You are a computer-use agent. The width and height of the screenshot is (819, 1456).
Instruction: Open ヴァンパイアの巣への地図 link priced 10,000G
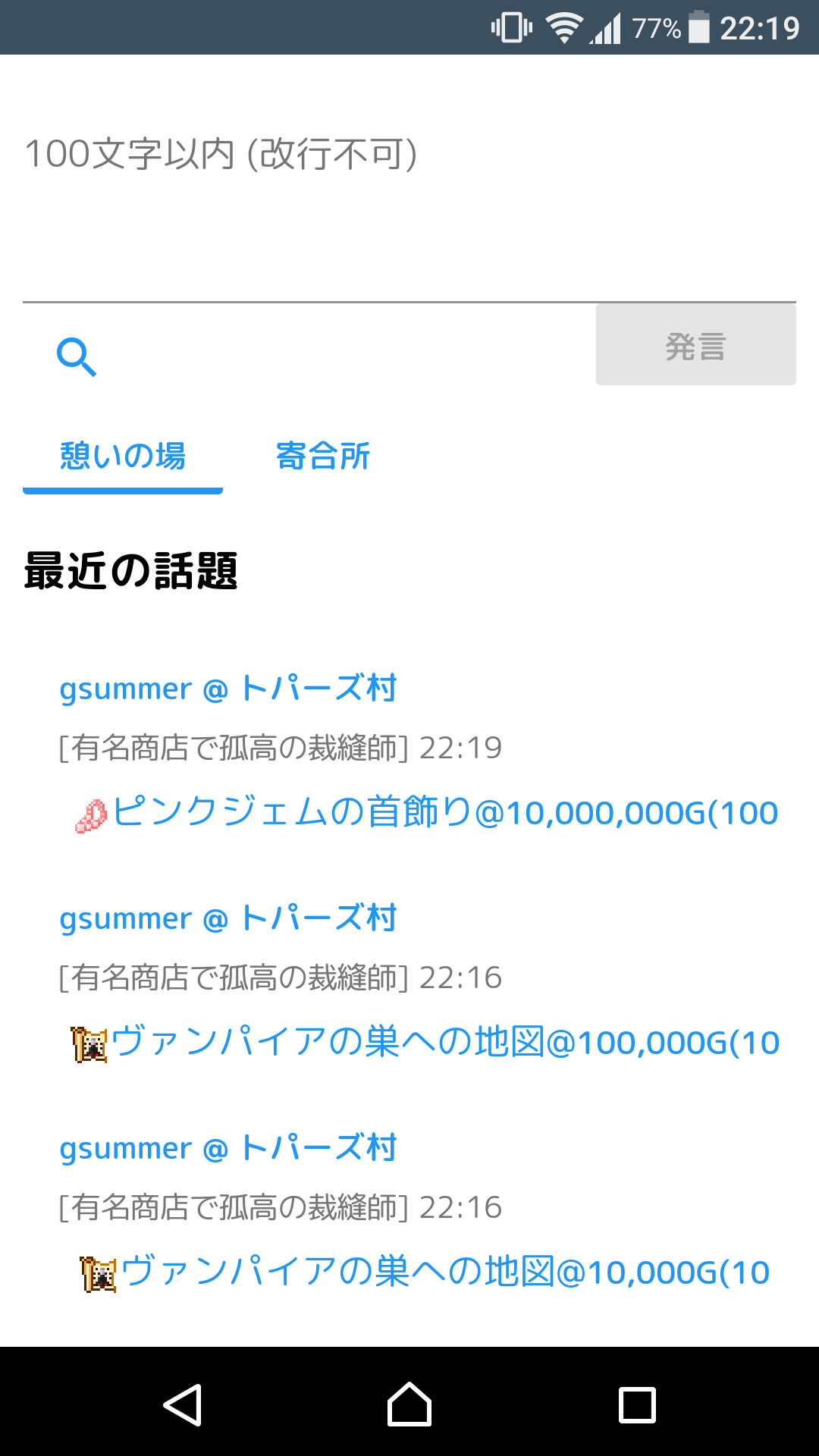tap(444, 1272)
